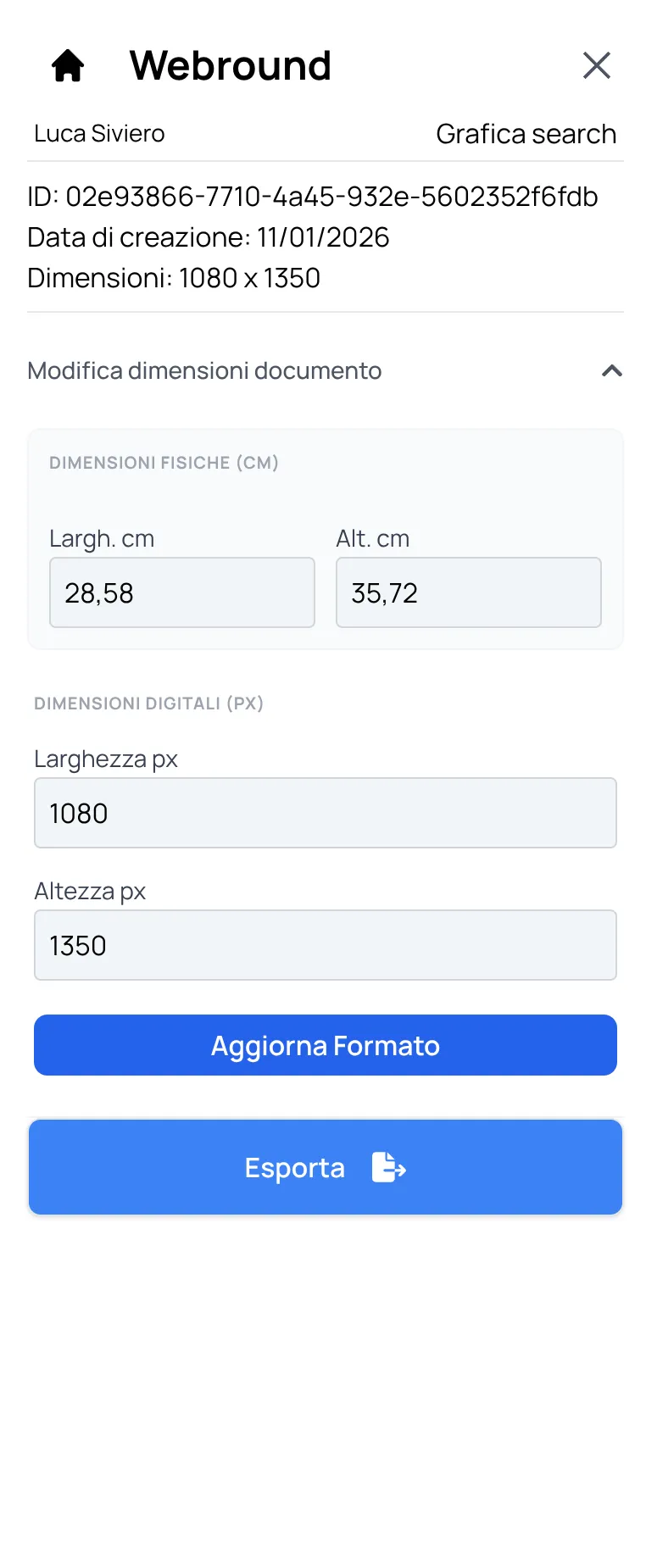Select the export document icon inside Esporta button
Image resolution: width=646 pixels, height=1568 pixels.
point(390,1167)
